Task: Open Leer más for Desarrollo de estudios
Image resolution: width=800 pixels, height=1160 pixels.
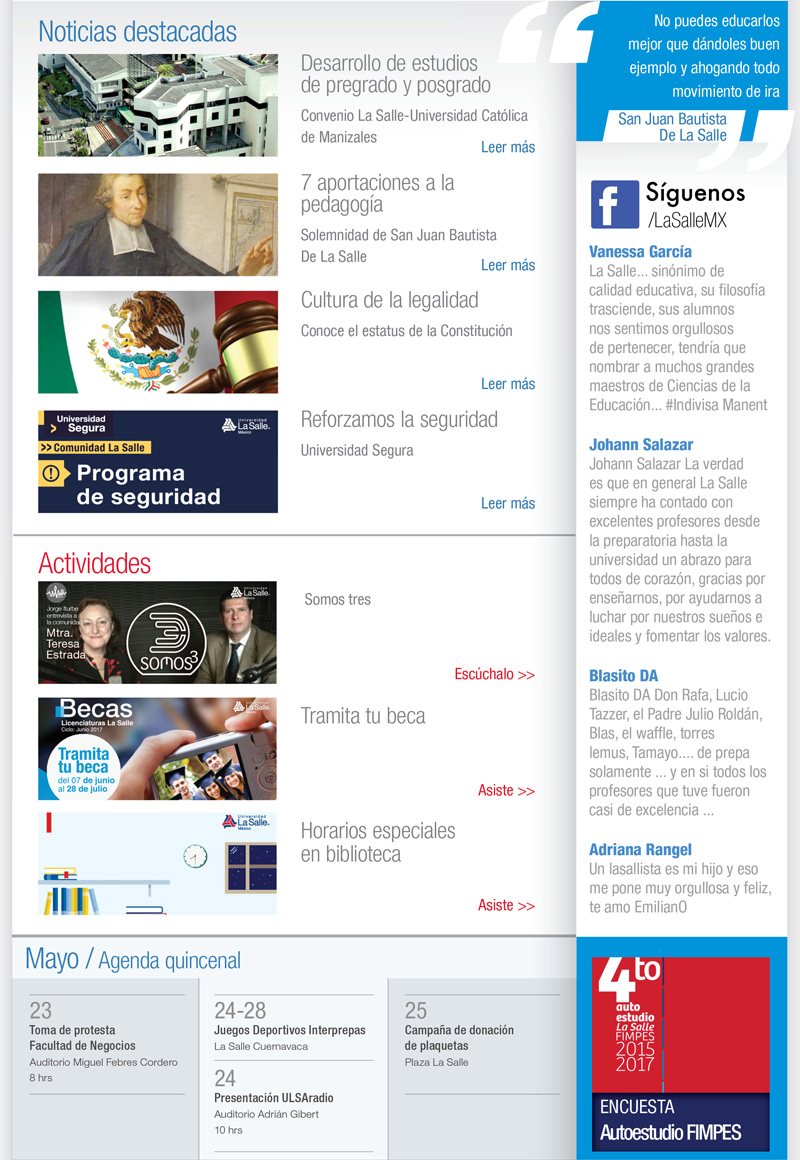Action: pyautogui.click(x=508, y=147)
